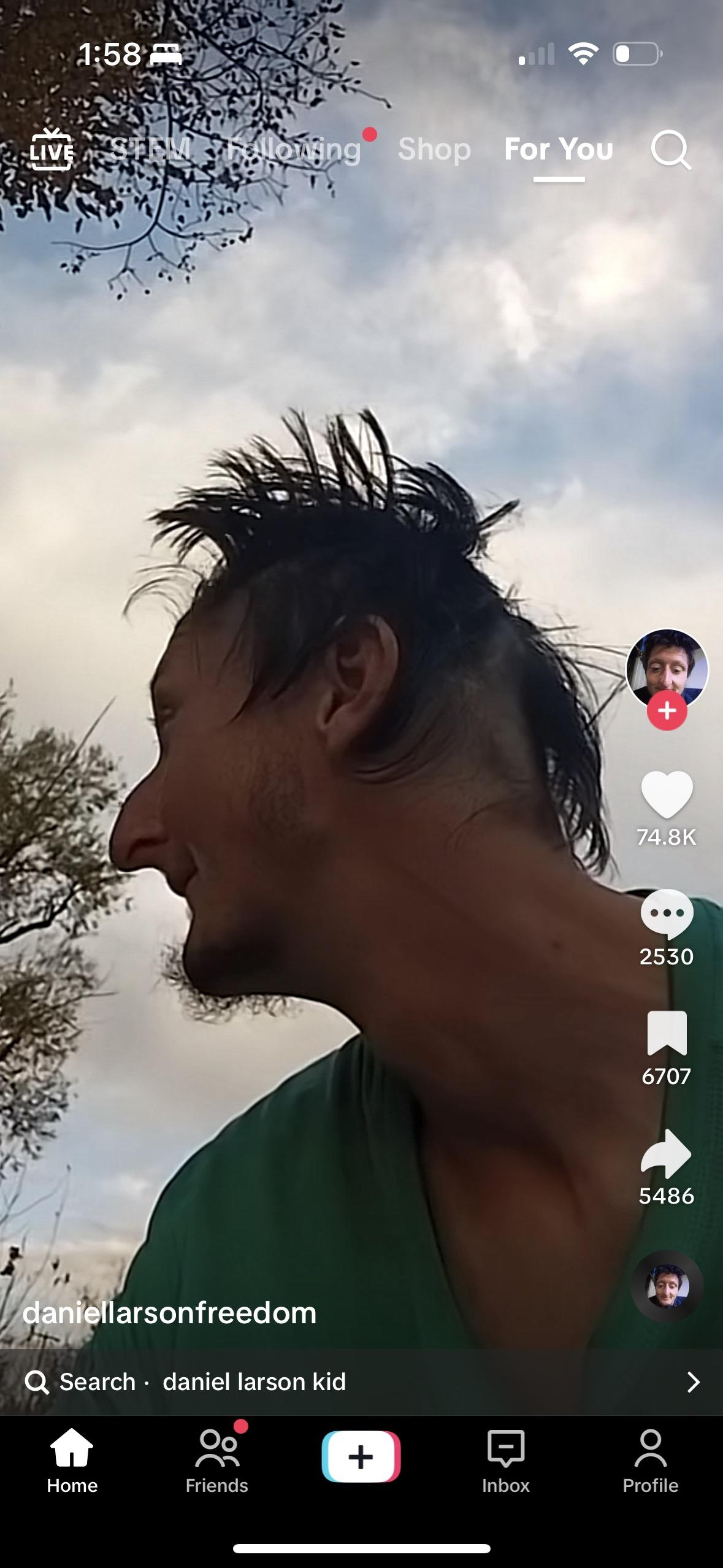Switch to the Following tab
This screenshot has width=723, height=1568.
click(x=294, y=149)
